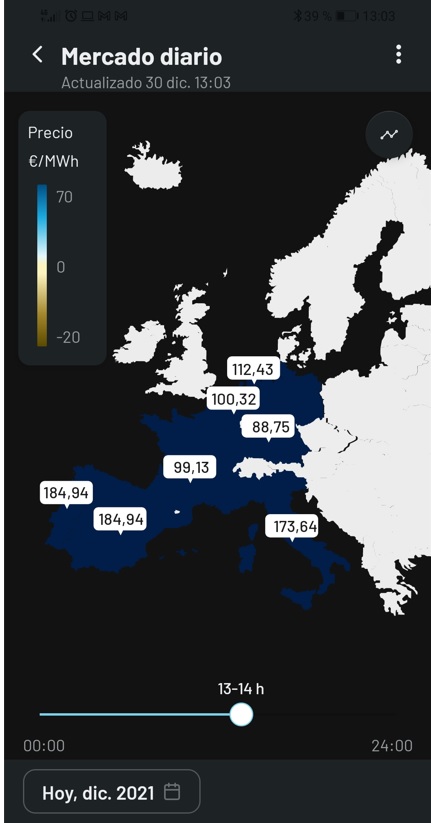Screen dimensions: 431x823
Task: Select the 173,64 price label on Italy
Action: tap(292, 526)
